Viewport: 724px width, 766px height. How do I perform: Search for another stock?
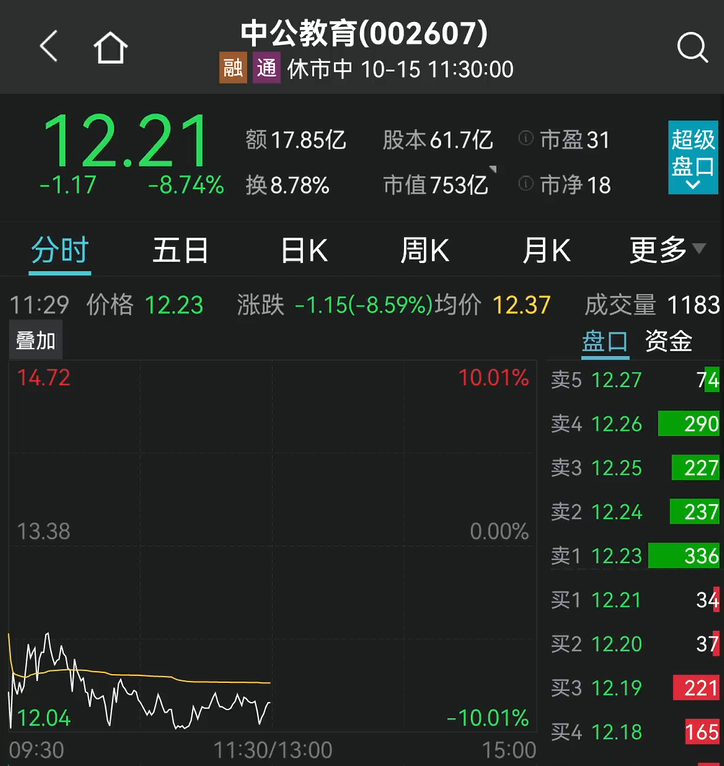pos(692,47)
